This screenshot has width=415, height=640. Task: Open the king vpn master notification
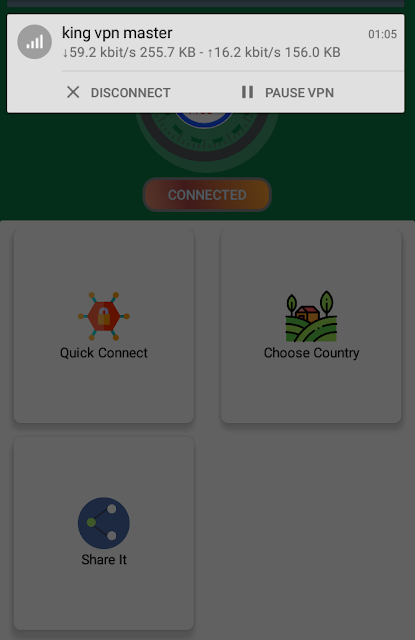pos(206,42)
